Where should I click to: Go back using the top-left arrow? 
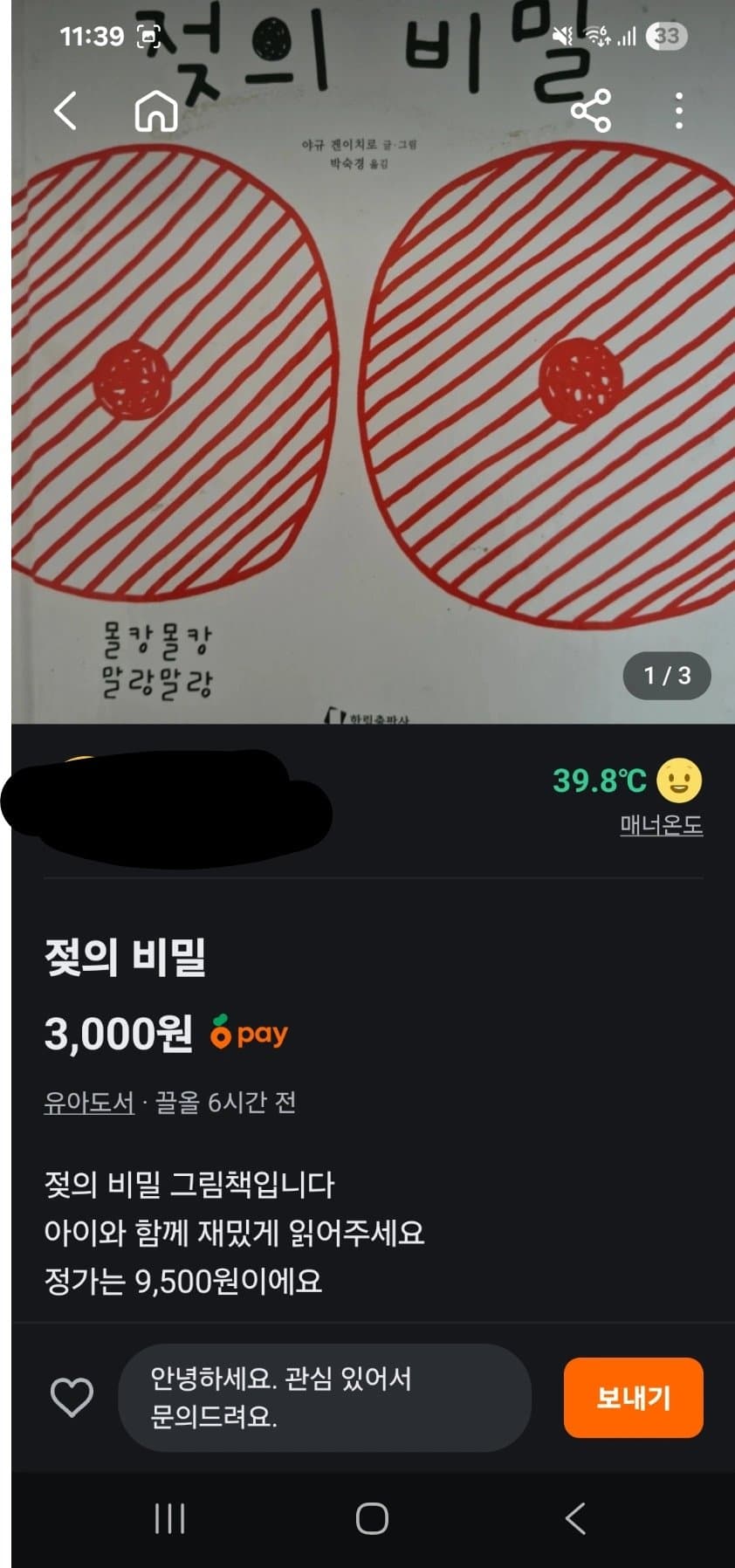(65, 111)
